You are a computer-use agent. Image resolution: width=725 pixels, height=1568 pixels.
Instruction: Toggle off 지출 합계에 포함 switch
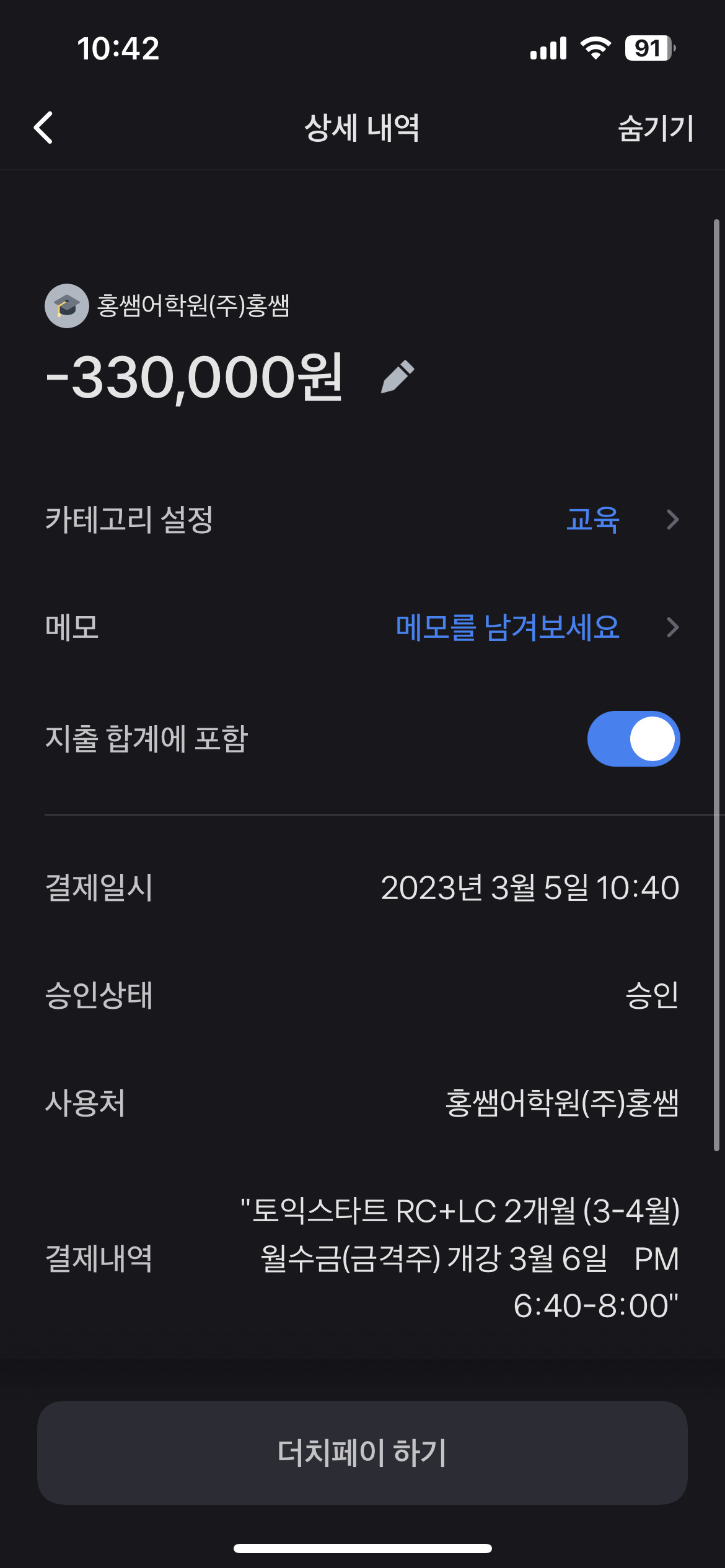point(633,739)
